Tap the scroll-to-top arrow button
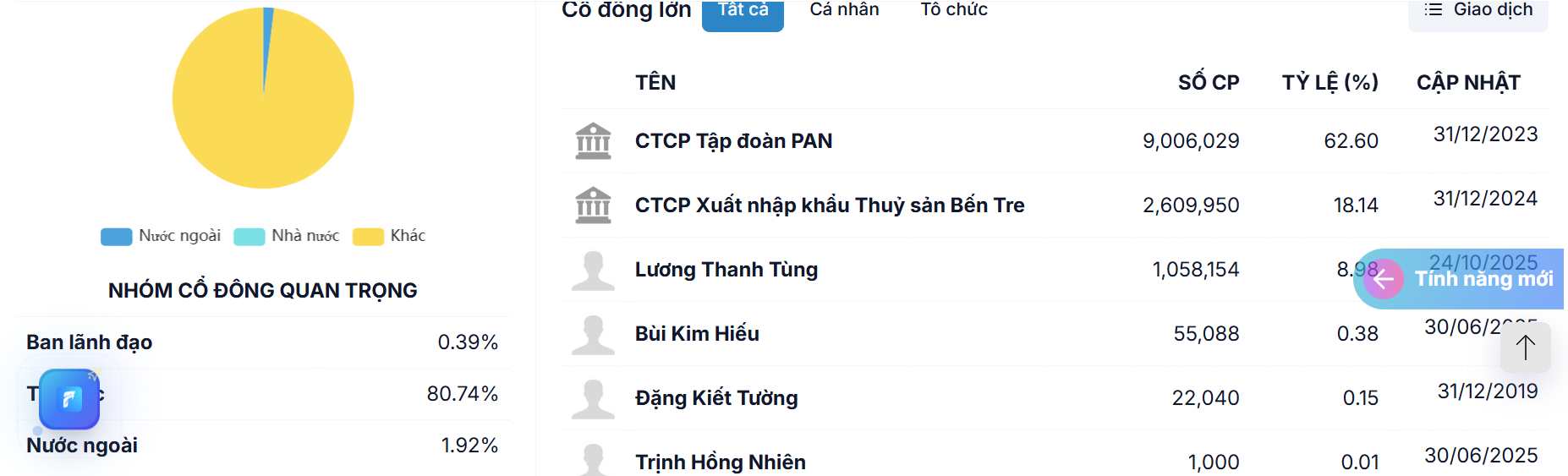Image resolution: width=1568 pixels, height=476 pixels. coord(1525,347)
